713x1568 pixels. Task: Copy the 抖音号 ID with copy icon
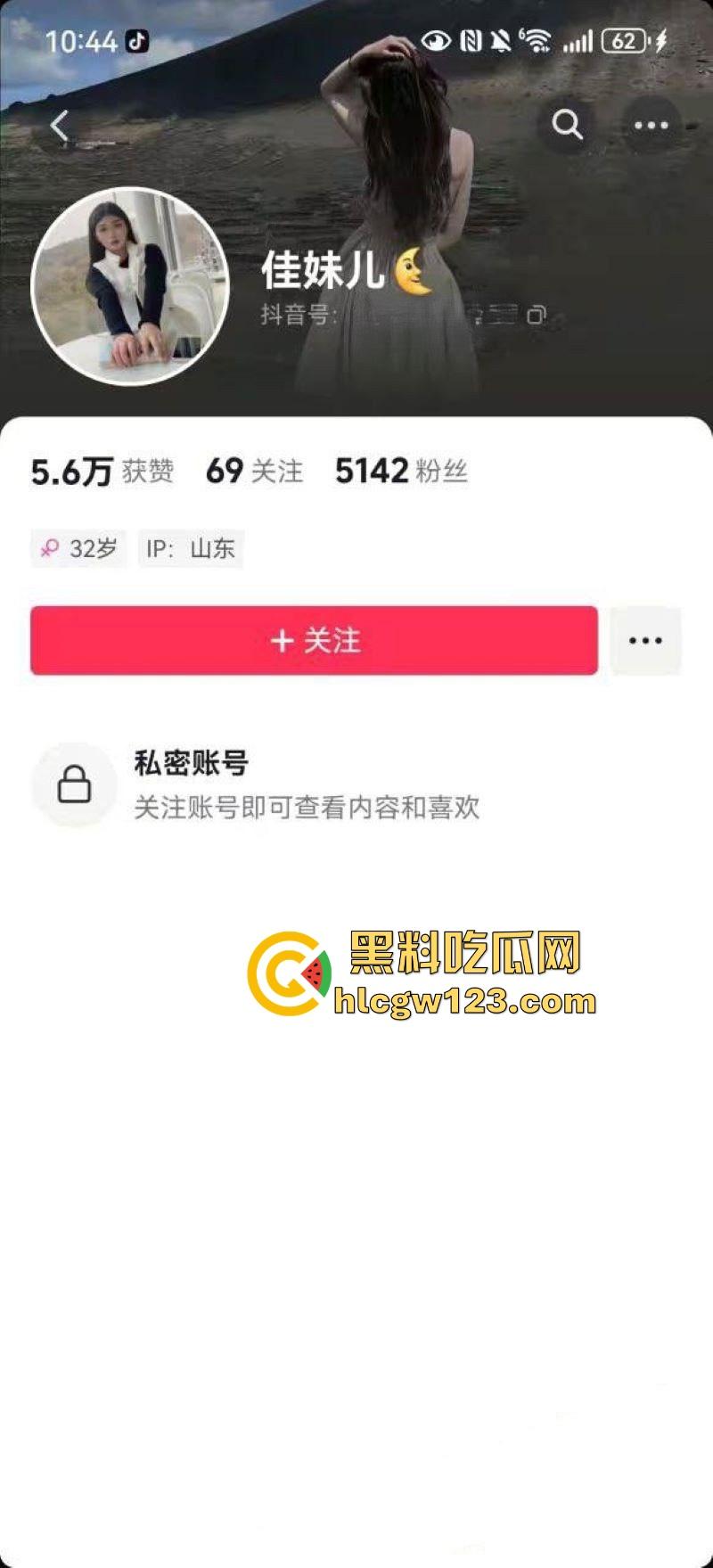[x=537, y=315]
